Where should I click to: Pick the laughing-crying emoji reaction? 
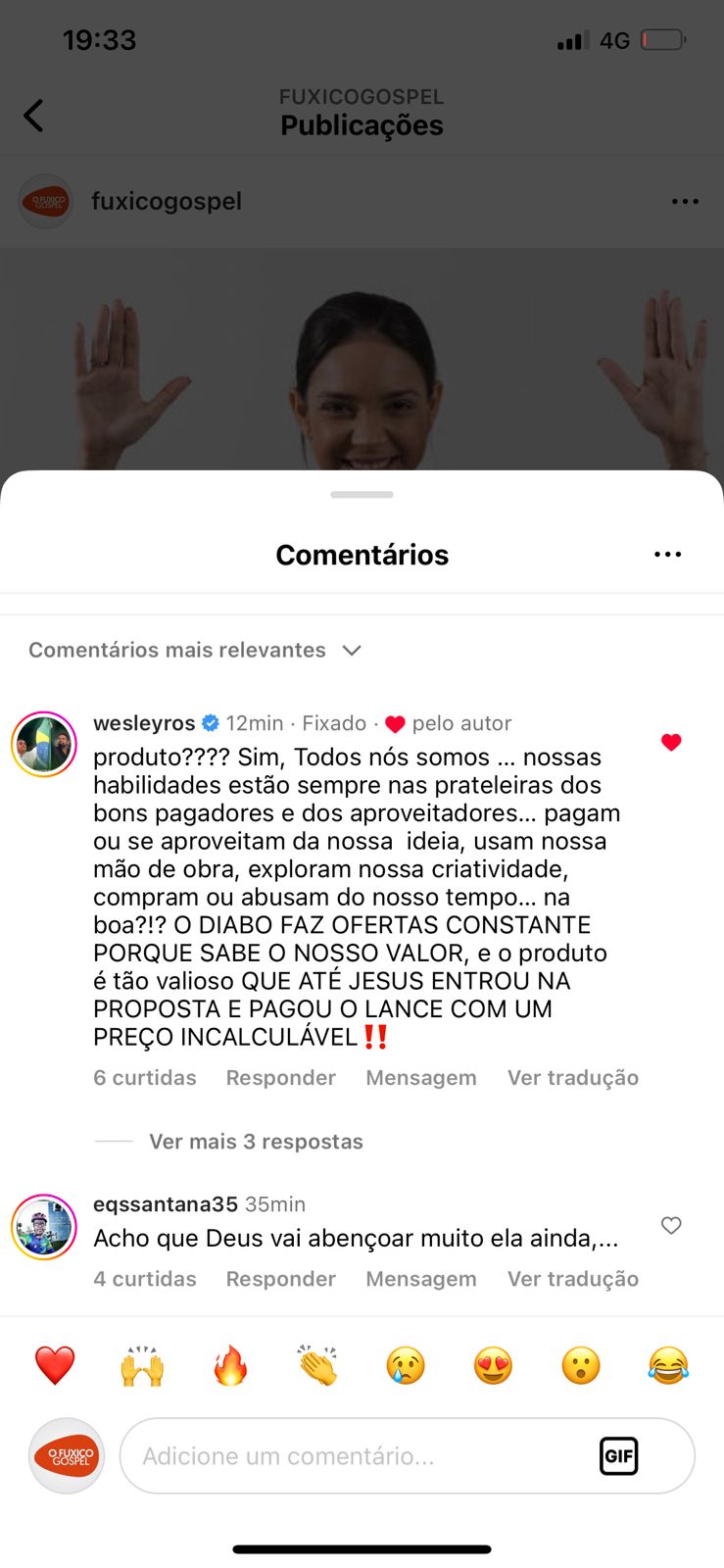click(x=668, y=1365)
